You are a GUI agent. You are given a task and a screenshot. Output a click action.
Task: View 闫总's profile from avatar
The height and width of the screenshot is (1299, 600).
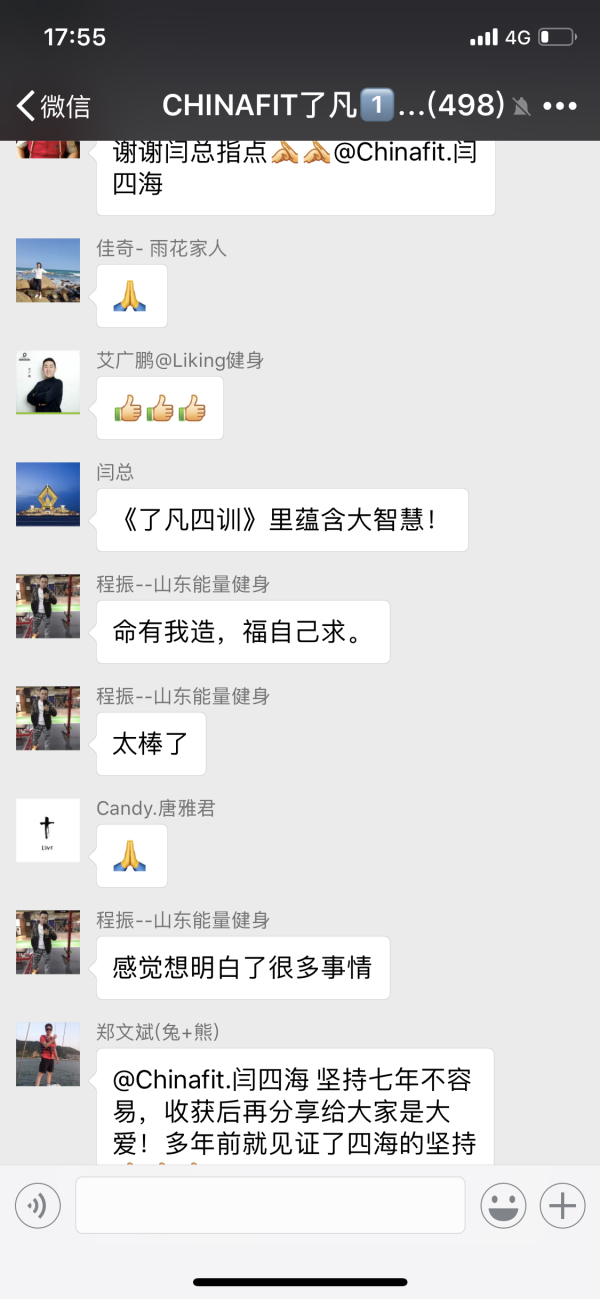click(x=48, y=494)
